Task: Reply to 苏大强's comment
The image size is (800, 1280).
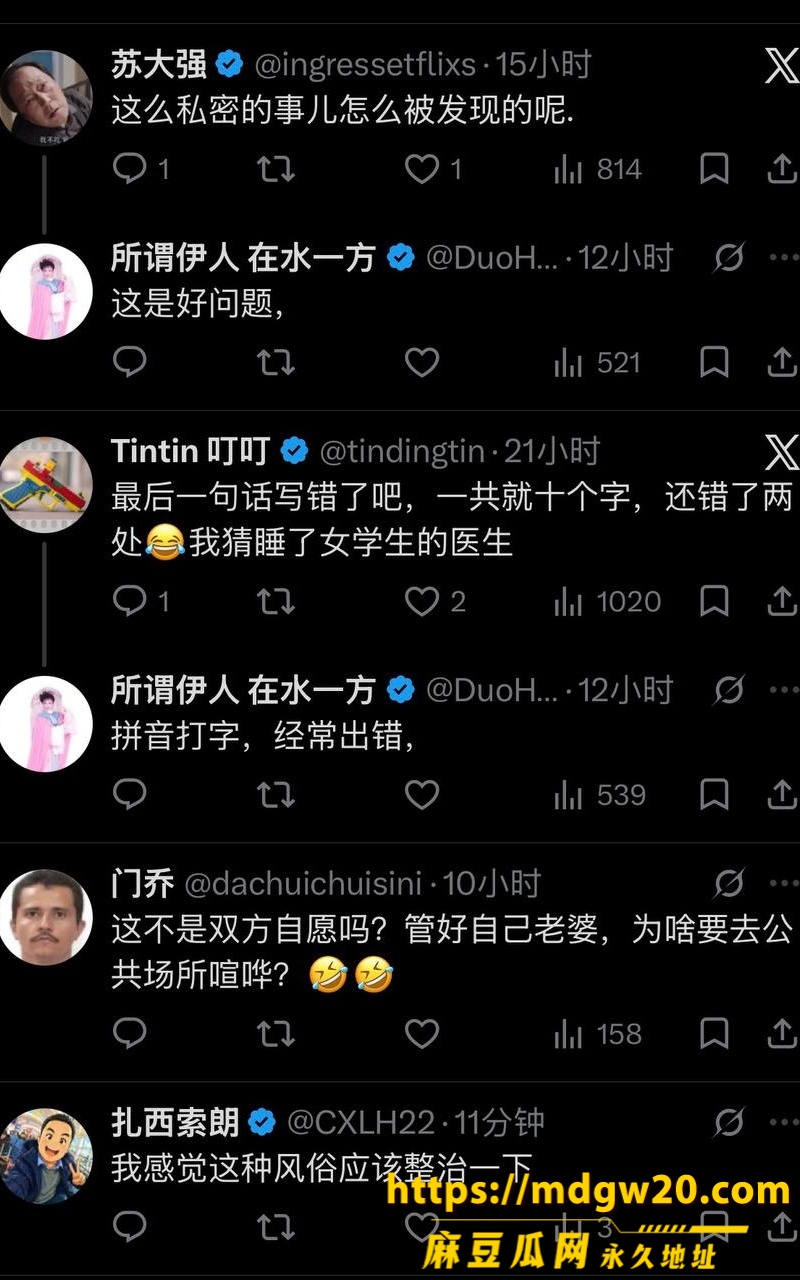Action: [x=130, y=170]
